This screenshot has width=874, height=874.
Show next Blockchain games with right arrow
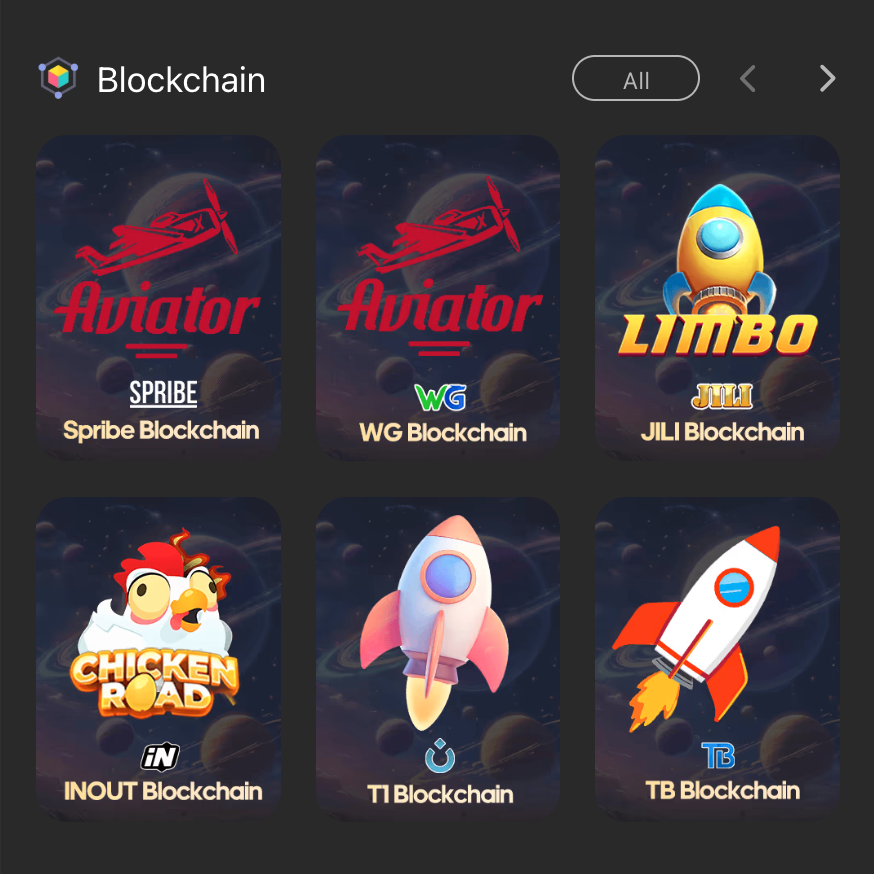click(826, 79)
